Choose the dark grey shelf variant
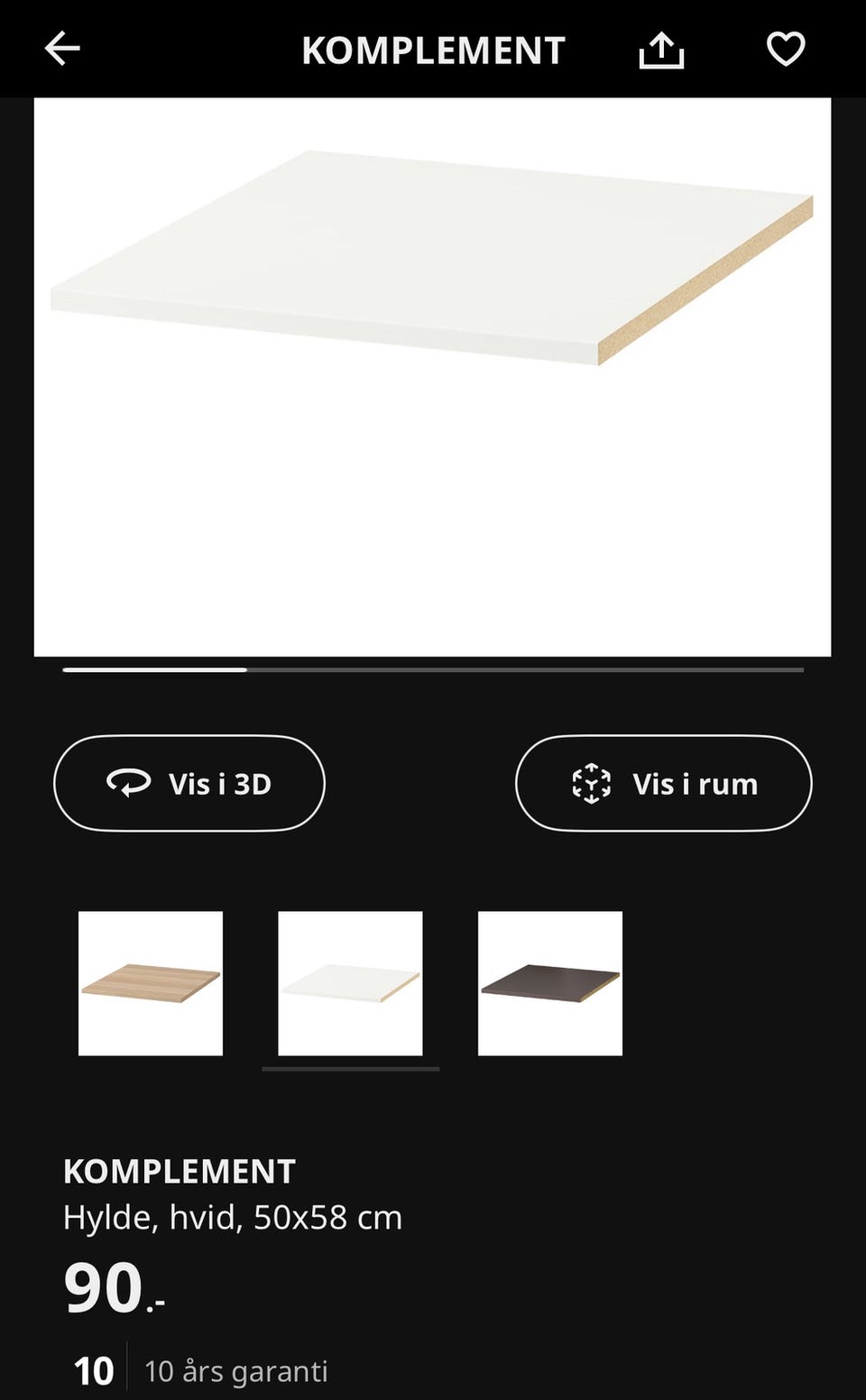Viewport: 866px width, 1400px height. click(550, 983)
